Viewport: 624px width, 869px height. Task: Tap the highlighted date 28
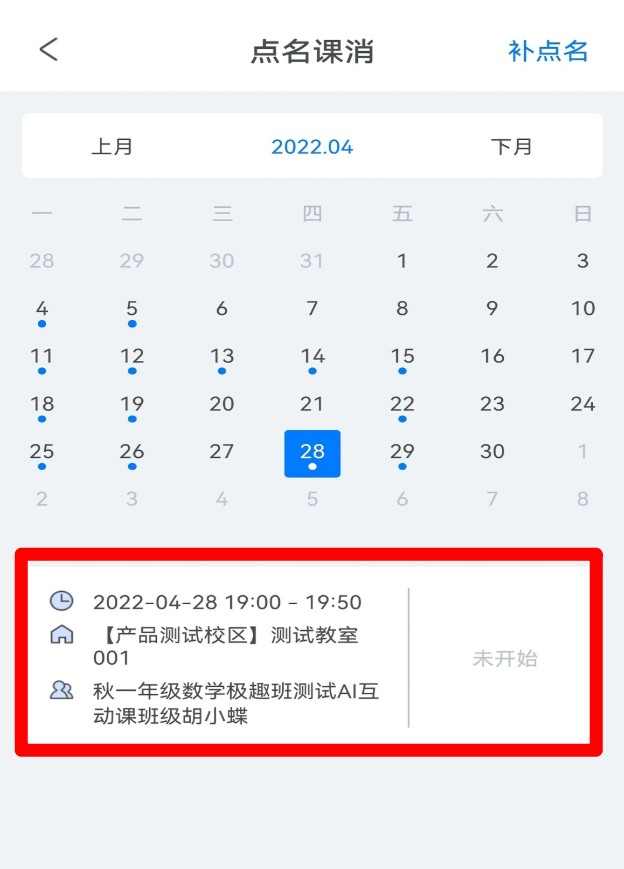click(x=312, y=452)
